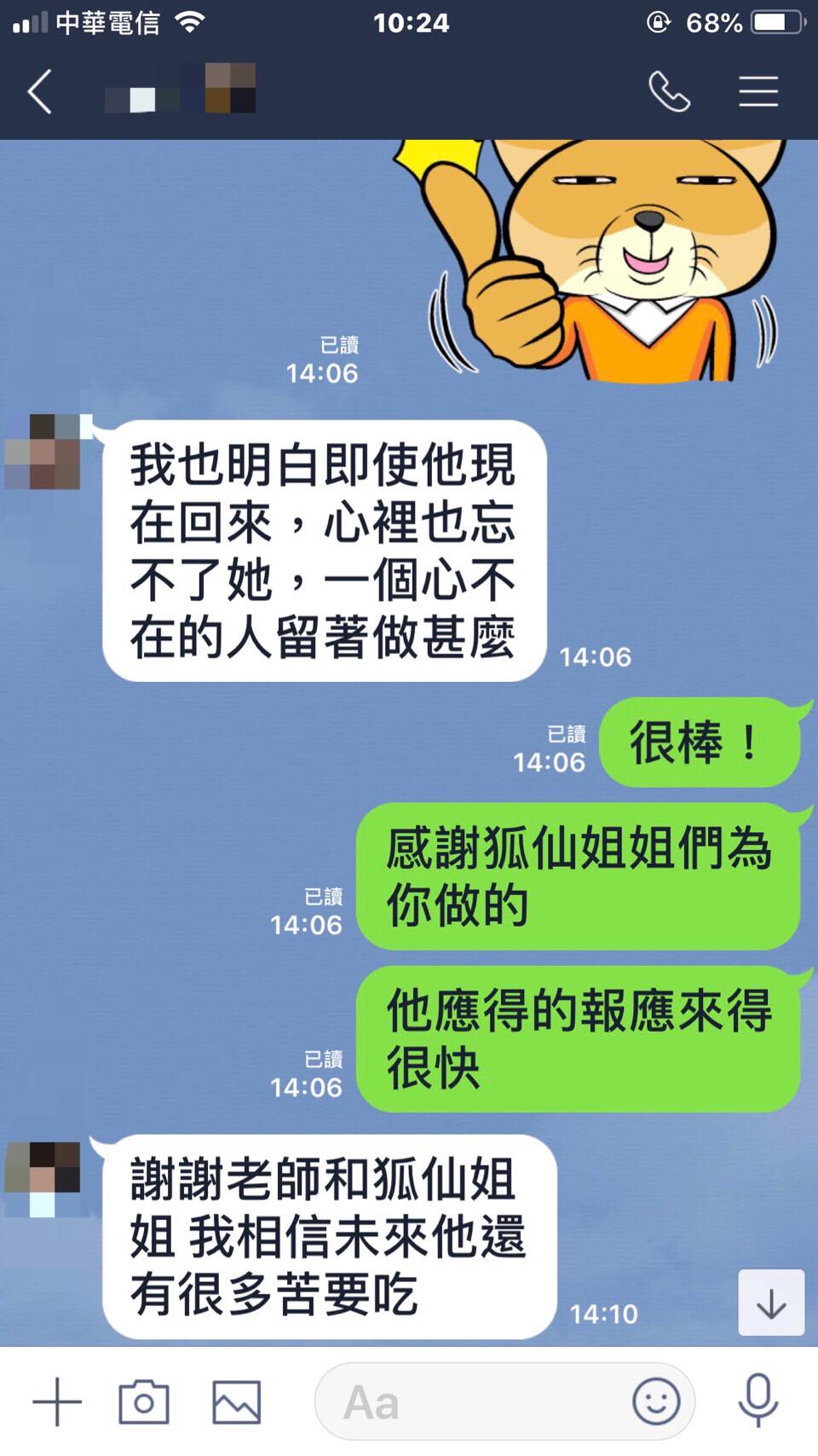Open the emoji and sticker picker

pyautogui.click(x=656, y=1401)
